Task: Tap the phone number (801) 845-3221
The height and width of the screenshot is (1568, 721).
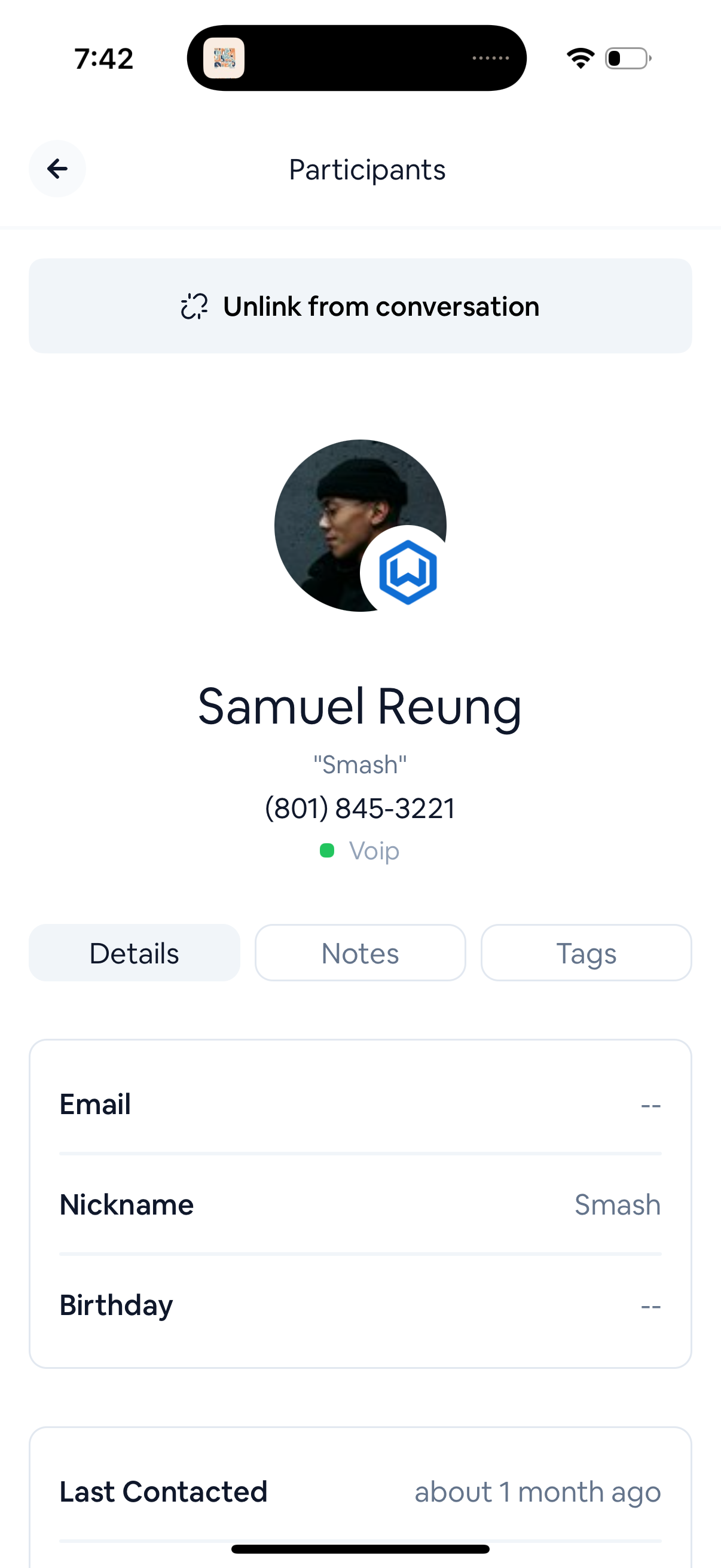Action: (360, 809)
